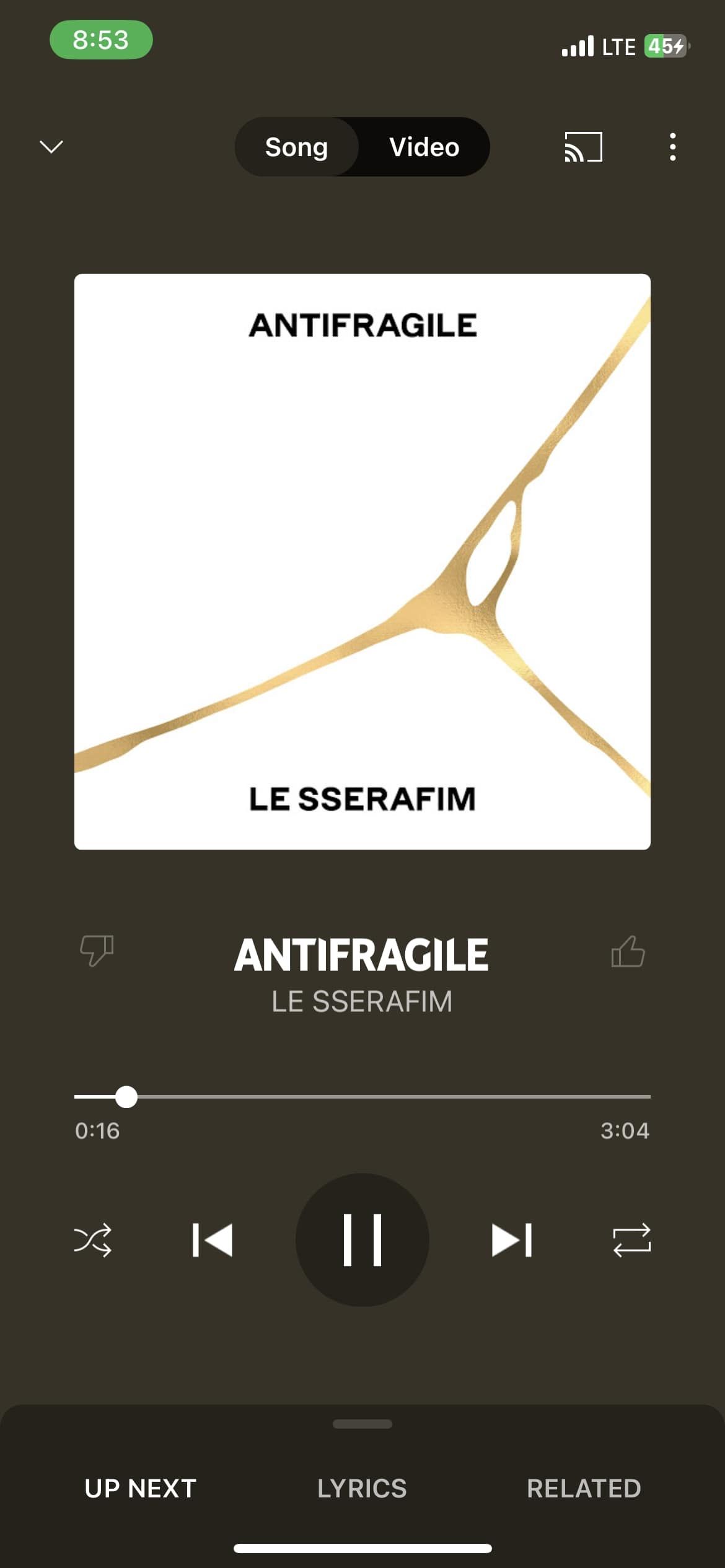Switch to Video mode
This screenshot has width=725, height=1568.
[424, 147]
